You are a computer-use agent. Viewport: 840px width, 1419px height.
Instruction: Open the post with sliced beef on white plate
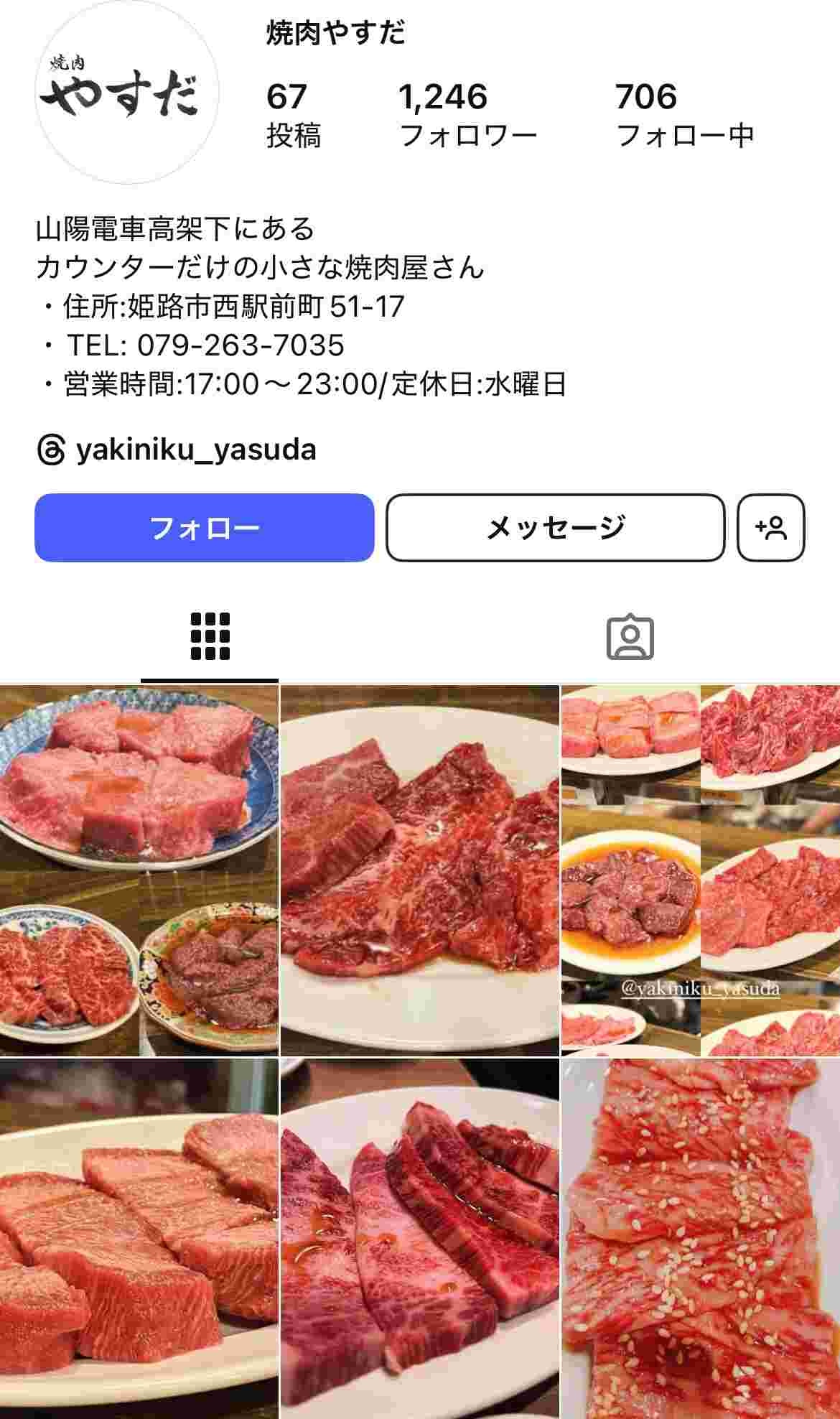(x=419, y=870)
